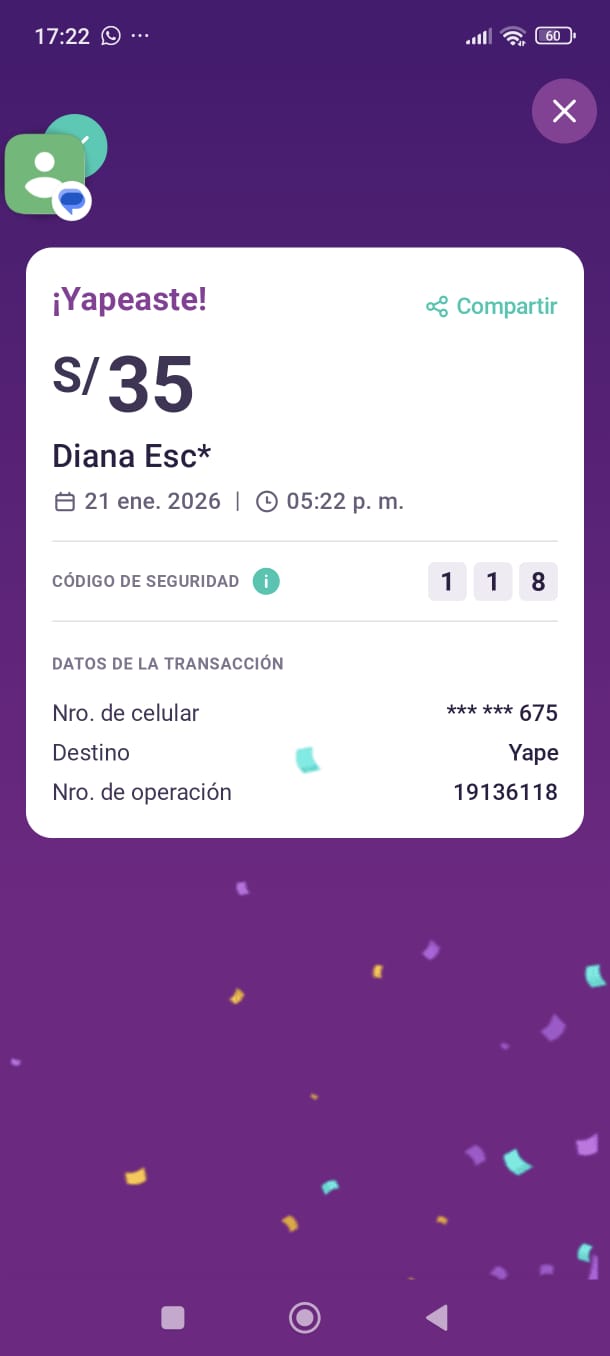This screenshot has height=1356, width=610.
Task: Open the recent apps view
Action: click(173, 1318)
